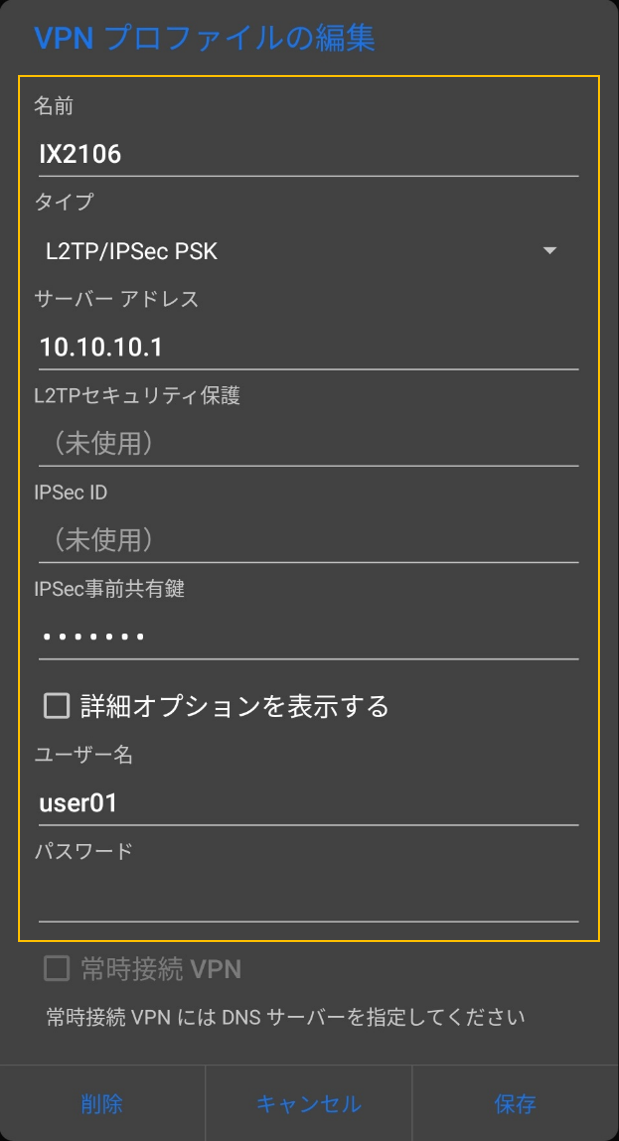Screen dimensions: 619x1141
Task: Edit the 名前 field showing IX2106
Action: coord(308,154)
